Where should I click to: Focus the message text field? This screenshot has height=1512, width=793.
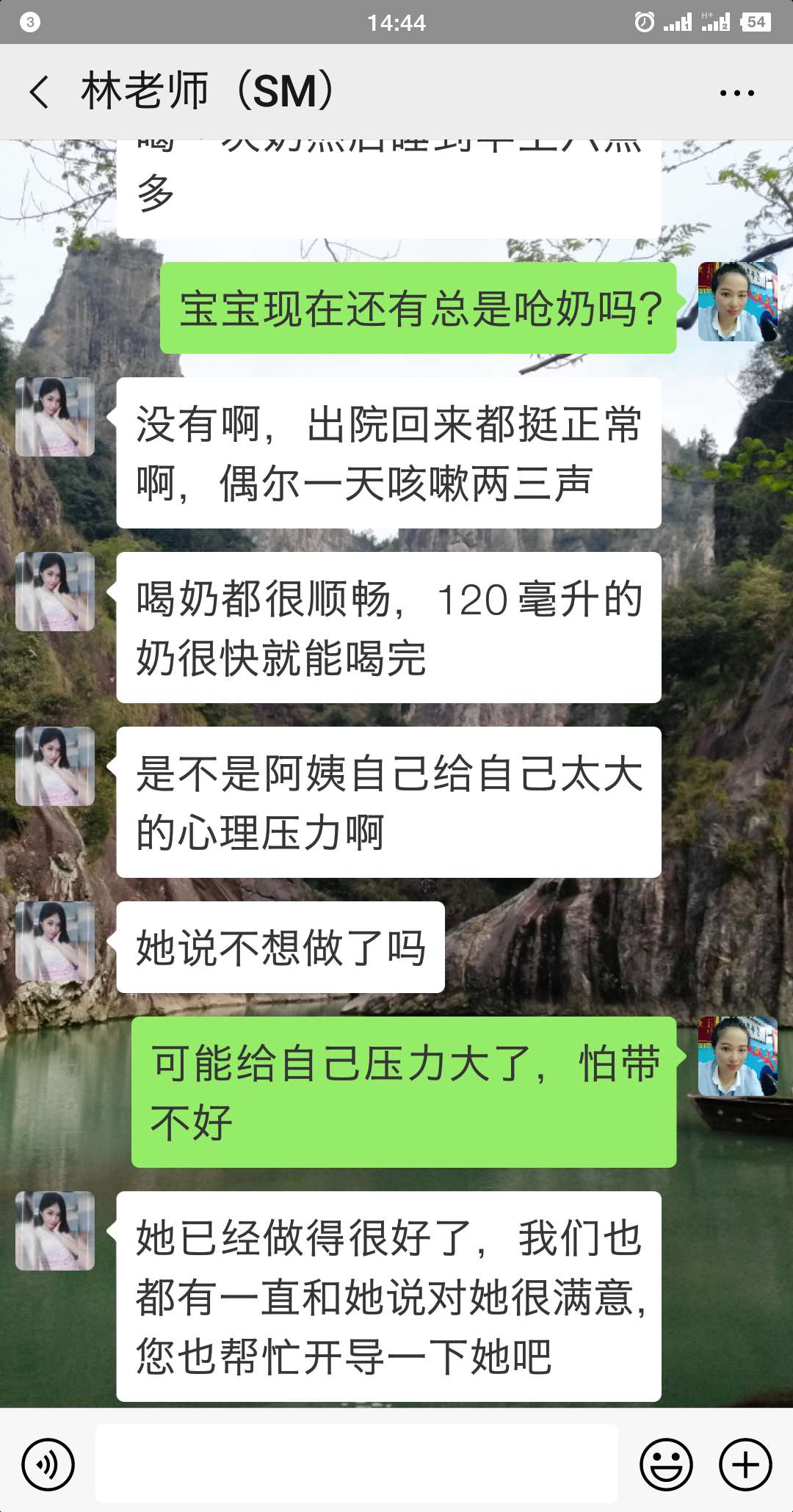[x=356, y=1464]
